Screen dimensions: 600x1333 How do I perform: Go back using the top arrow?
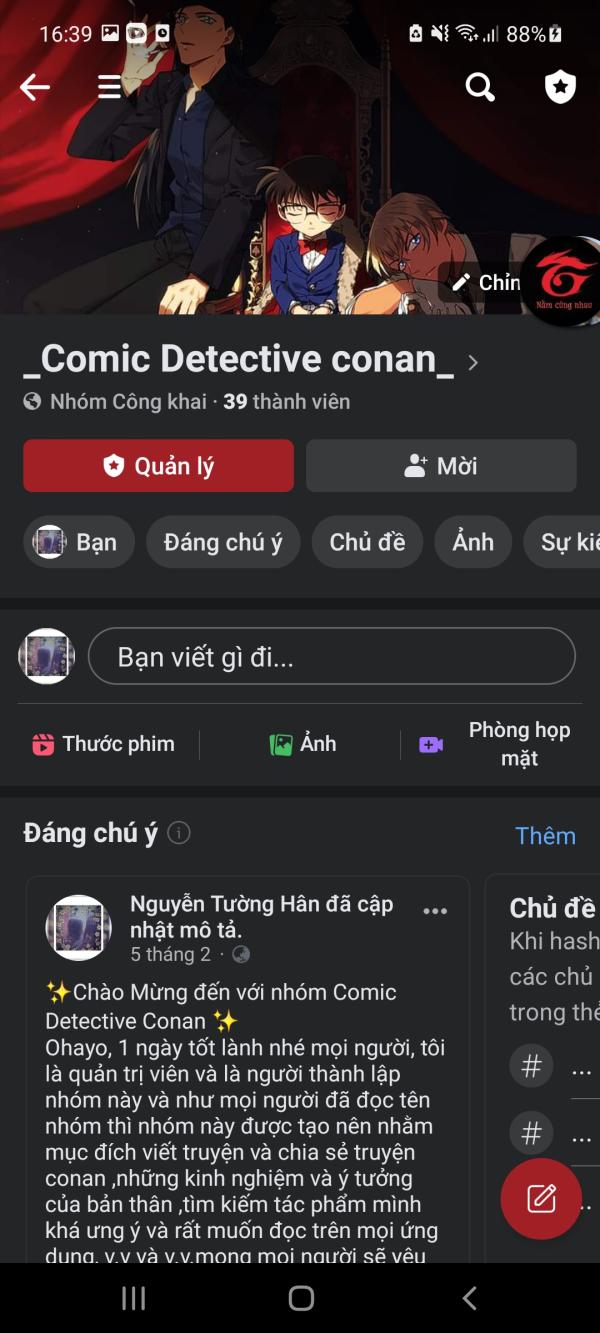[35, 88]
